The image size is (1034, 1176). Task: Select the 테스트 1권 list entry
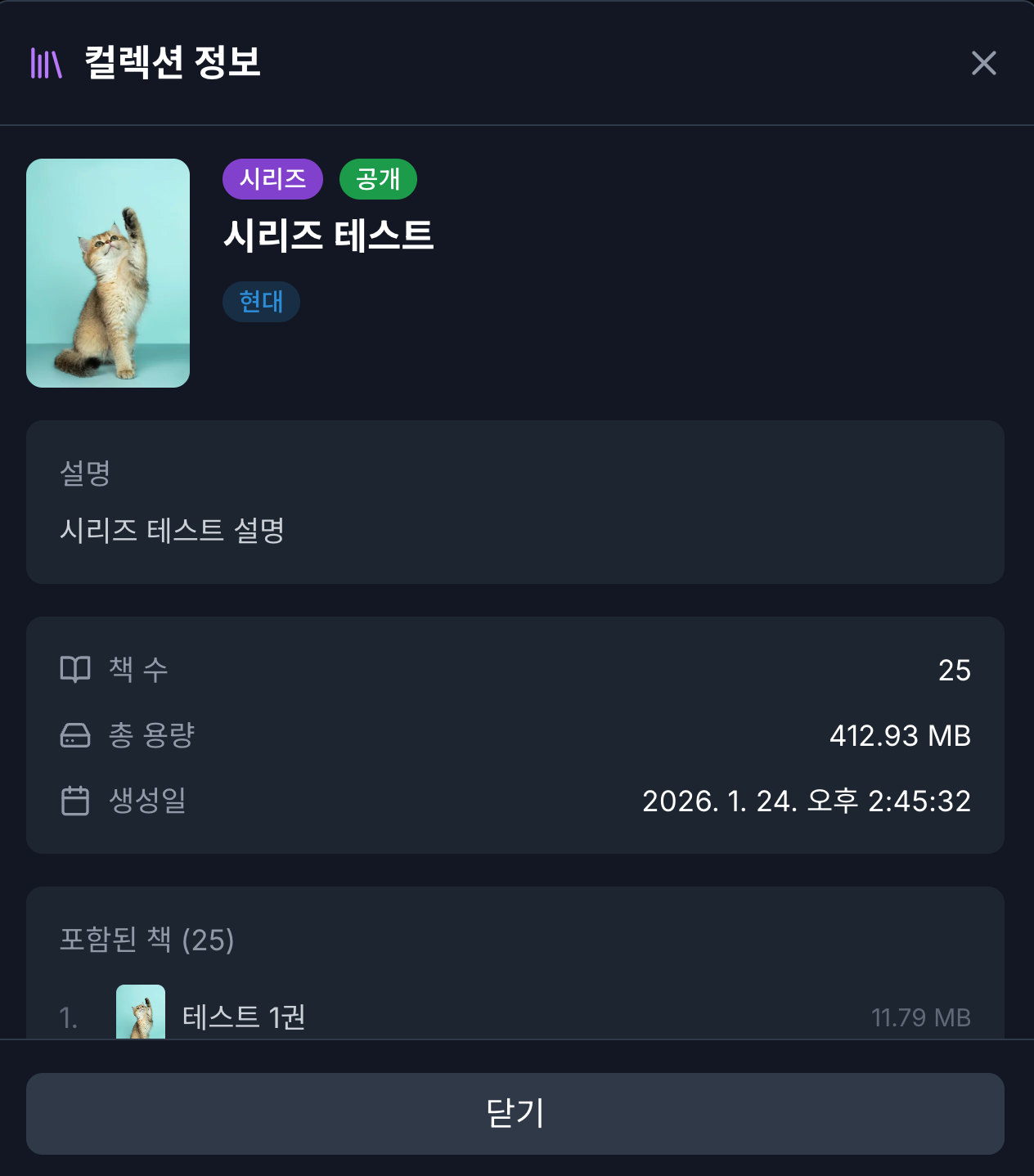tap(242, 1017)
